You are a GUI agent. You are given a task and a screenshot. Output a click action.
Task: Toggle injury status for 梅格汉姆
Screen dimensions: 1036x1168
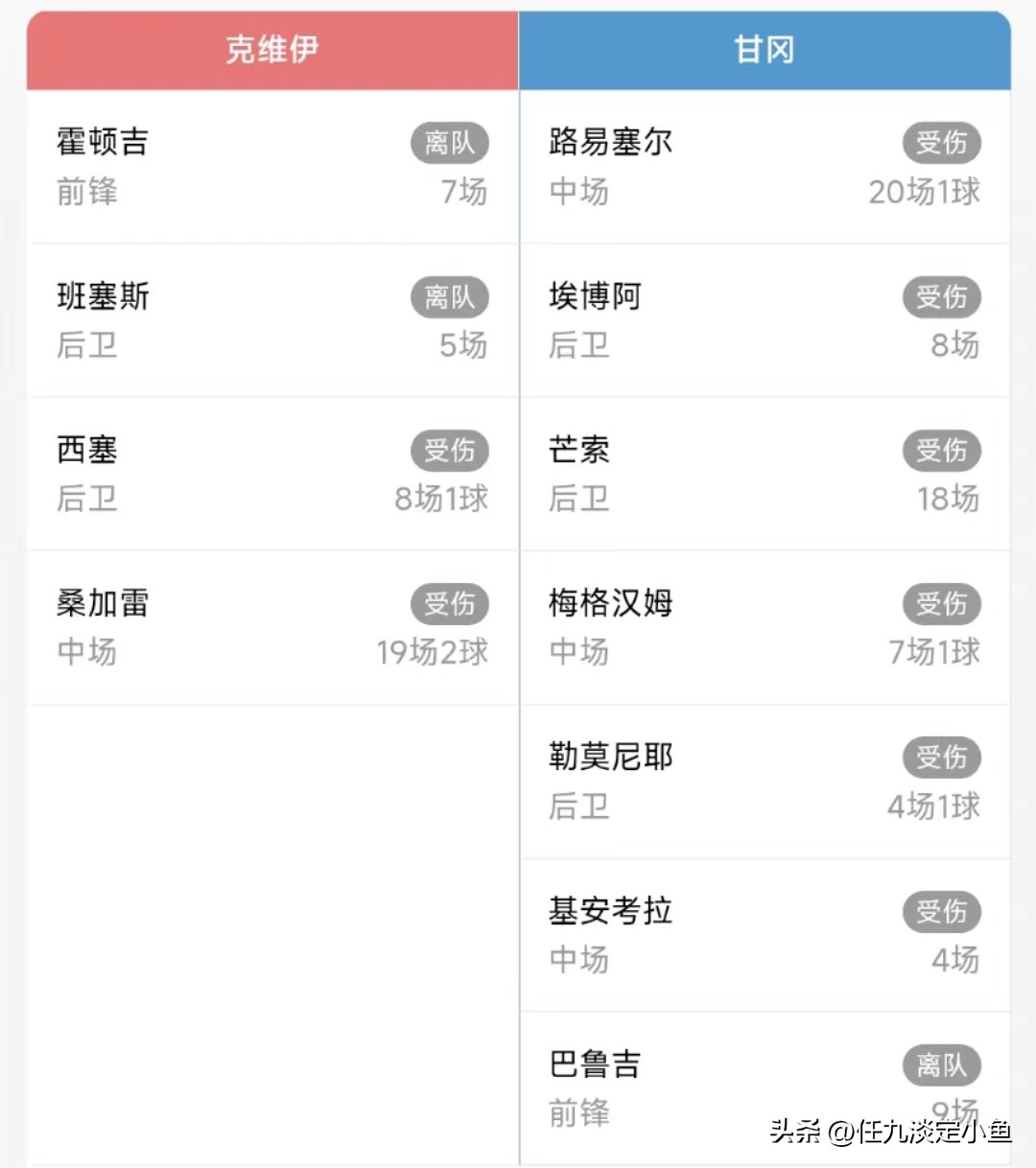pyautogui.click(x=941, y=603)
